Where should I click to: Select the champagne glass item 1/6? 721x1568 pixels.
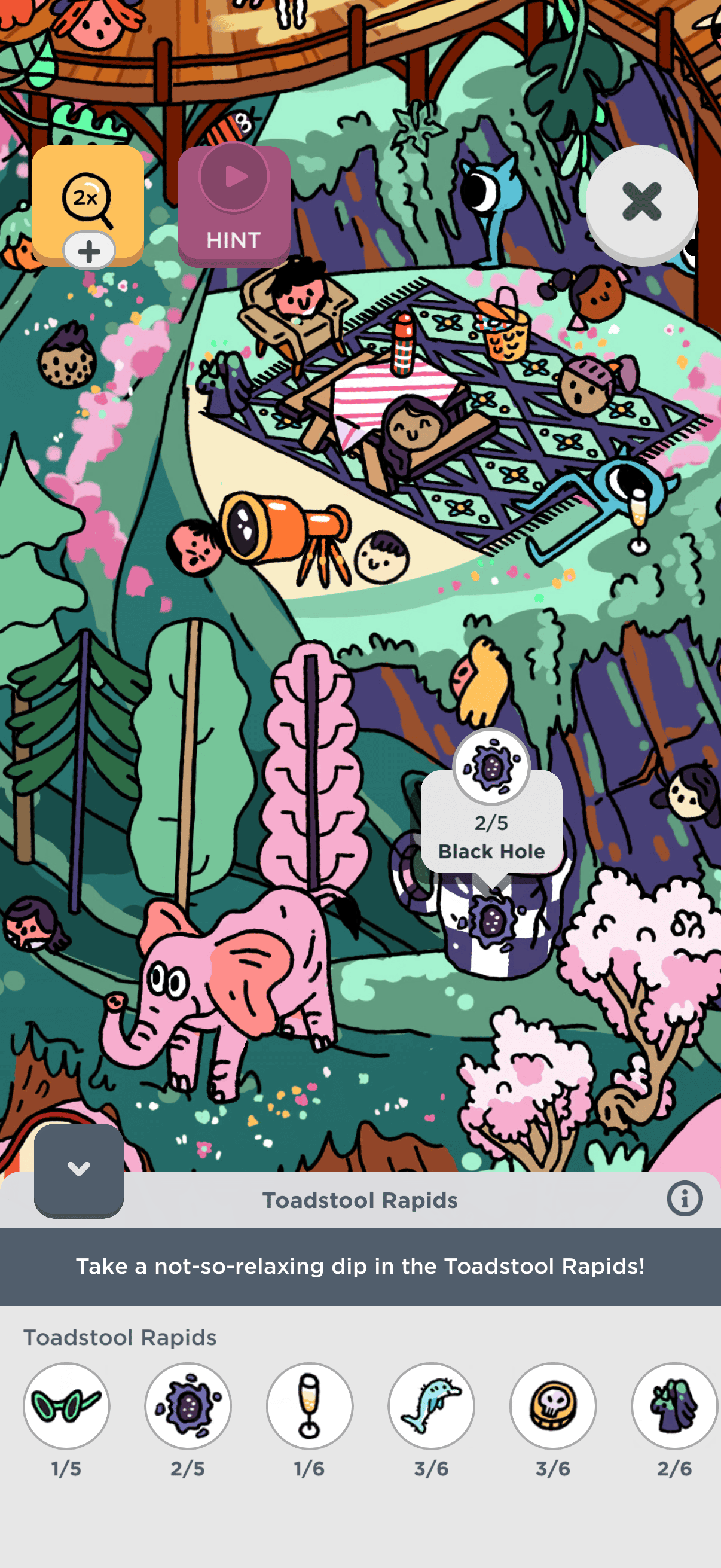[x=310, y=1405]
